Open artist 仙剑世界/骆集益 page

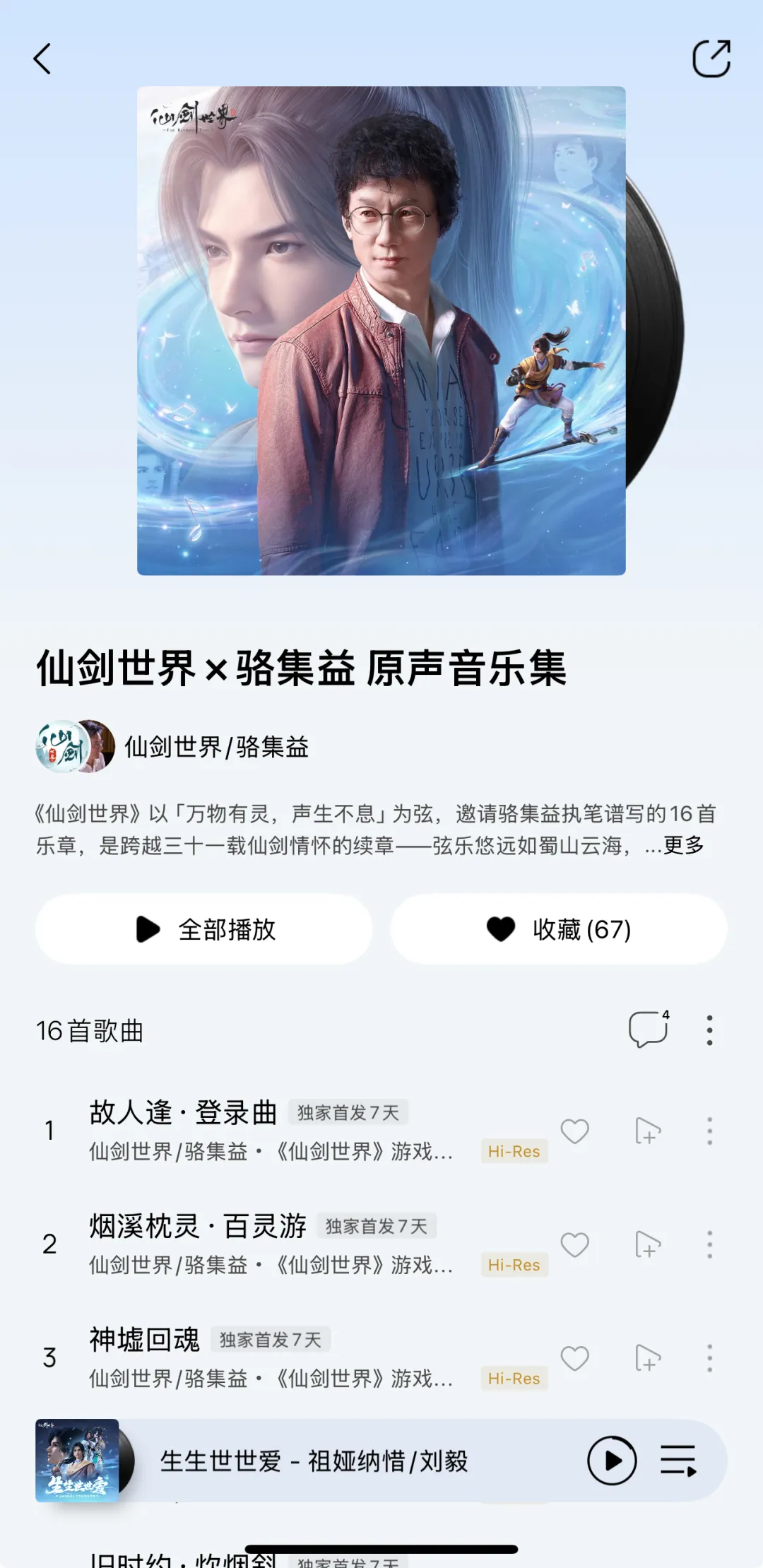pos(215,747)
